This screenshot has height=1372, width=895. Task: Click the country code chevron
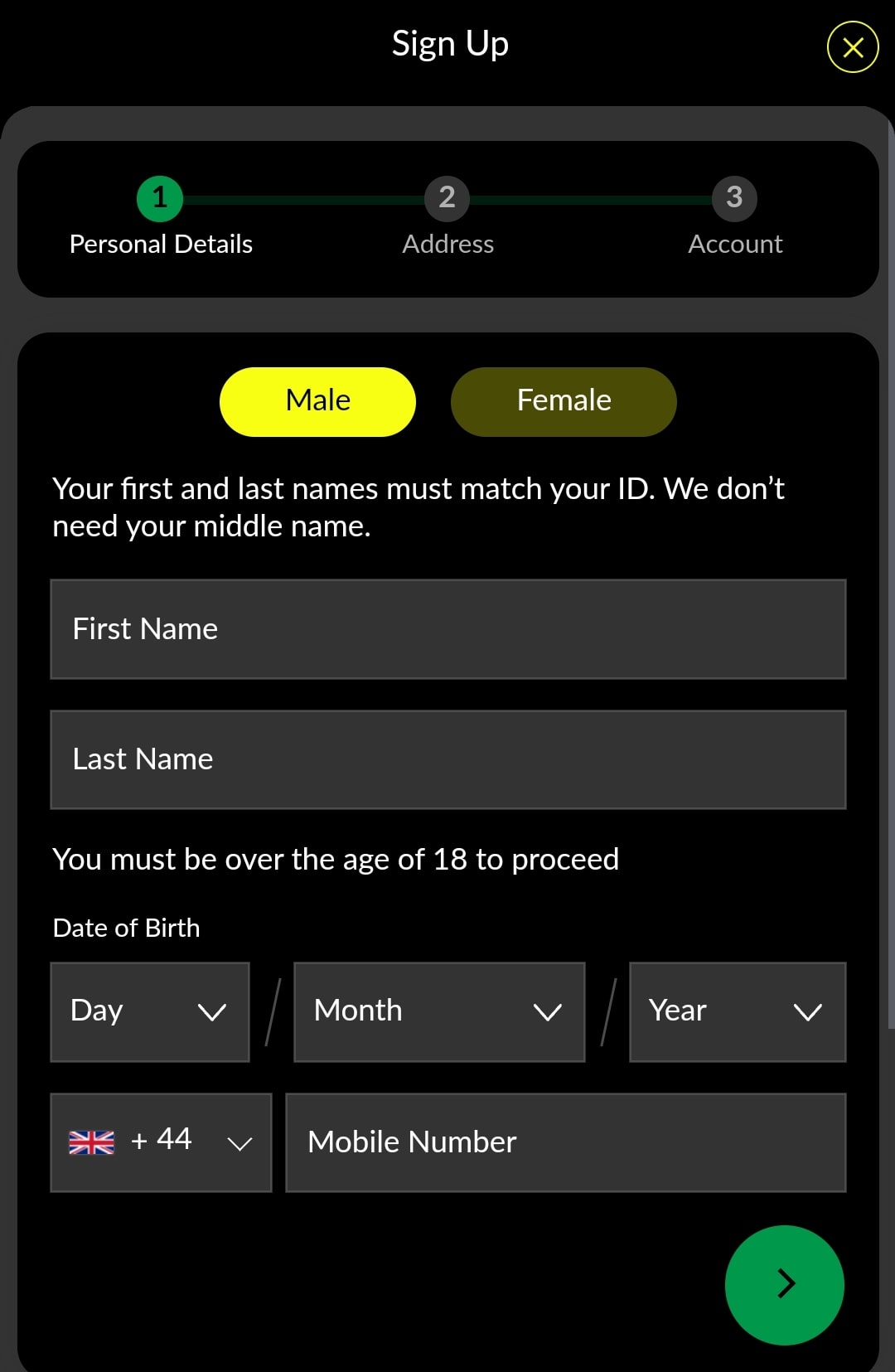pyautogui.click(x=240, y=1143)
